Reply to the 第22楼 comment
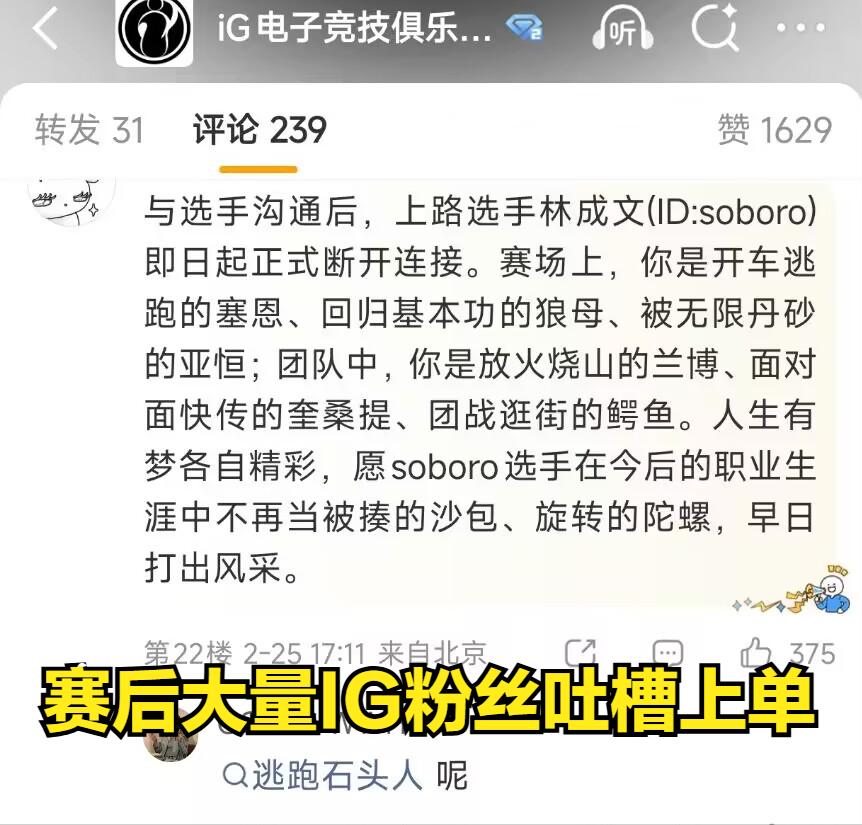 pos(668,653)
